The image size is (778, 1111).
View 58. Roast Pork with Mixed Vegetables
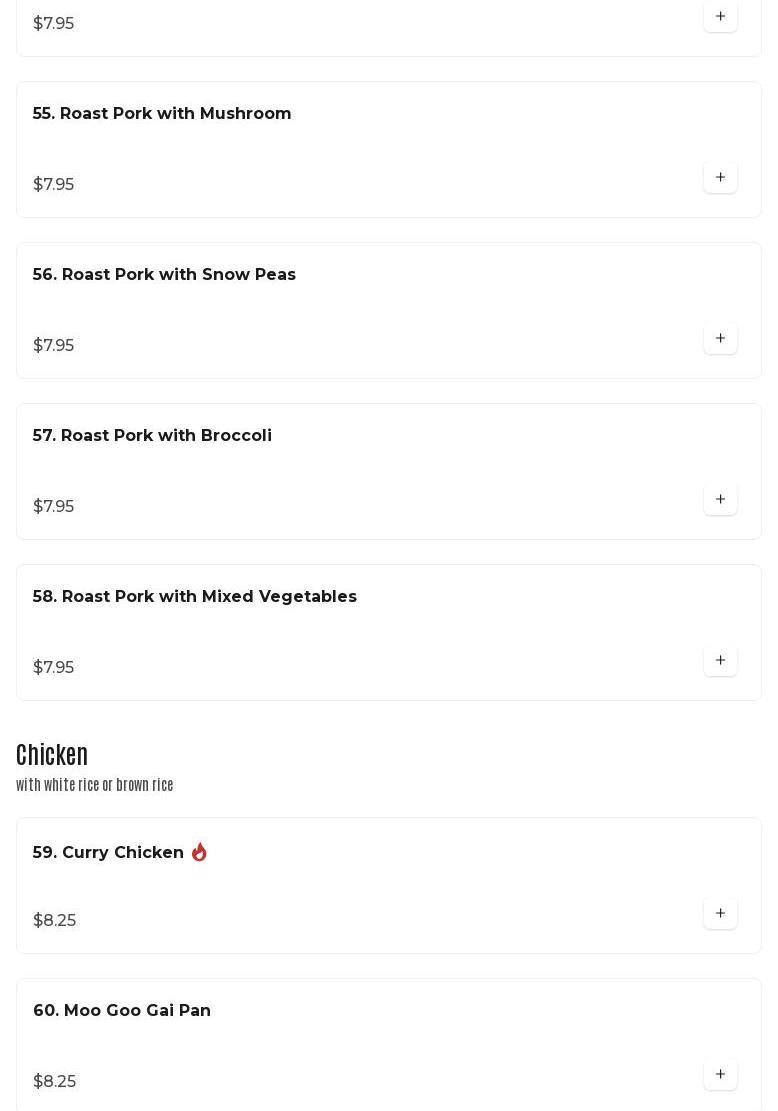point(195,597)
